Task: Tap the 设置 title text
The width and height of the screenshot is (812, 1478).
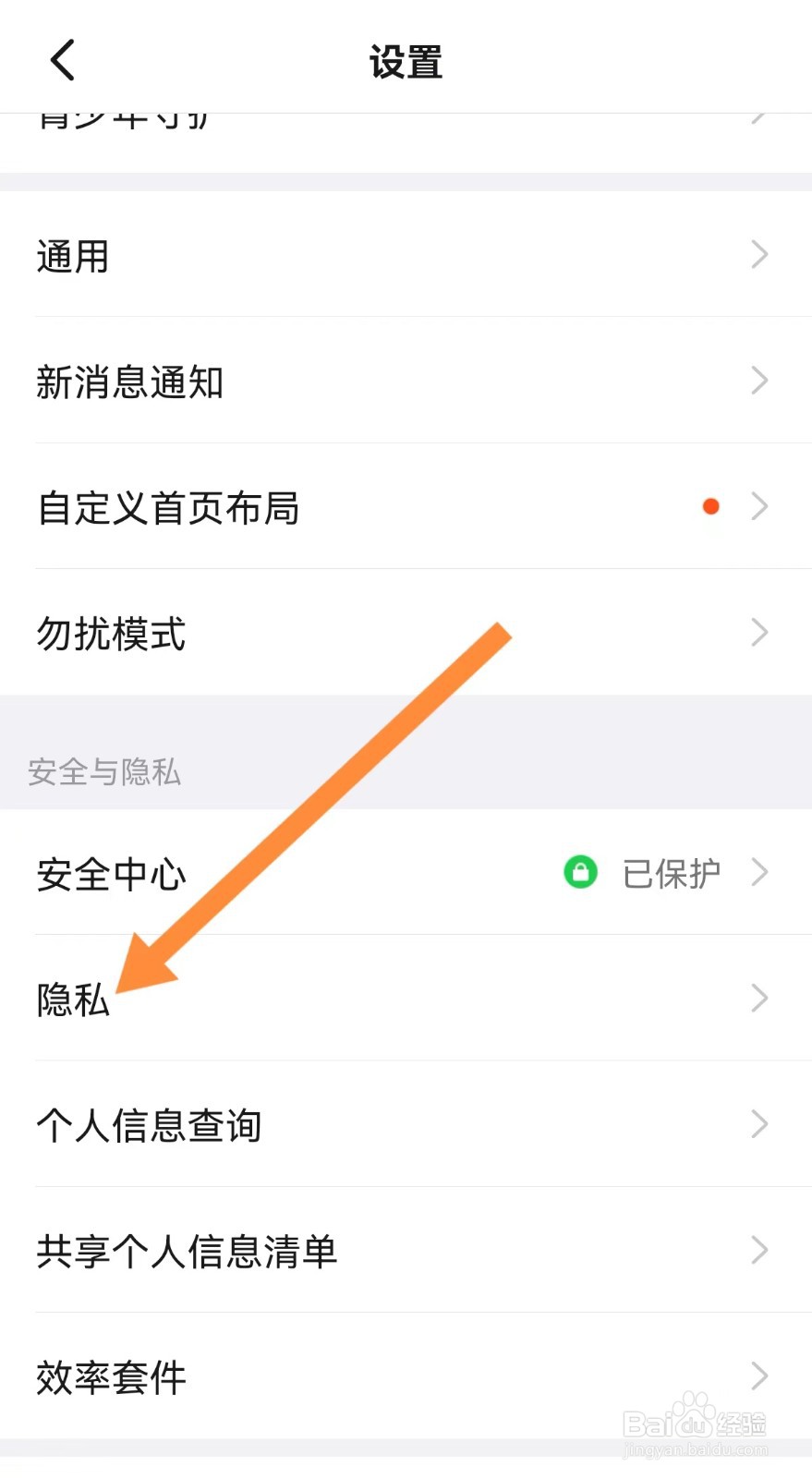Action: (406, 61)
